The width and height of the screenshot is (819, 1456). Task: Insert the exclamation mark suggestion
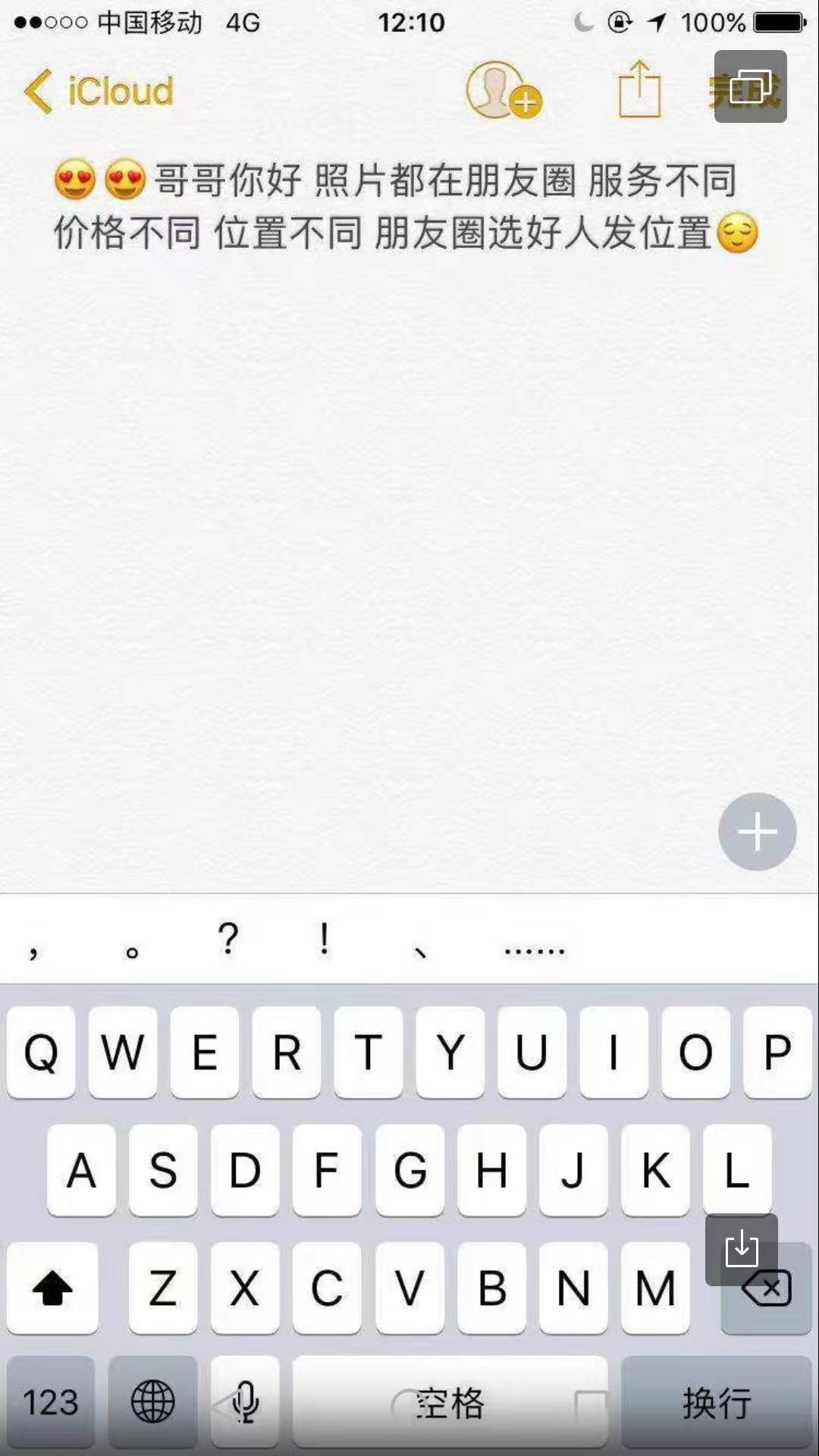(325, 940)
